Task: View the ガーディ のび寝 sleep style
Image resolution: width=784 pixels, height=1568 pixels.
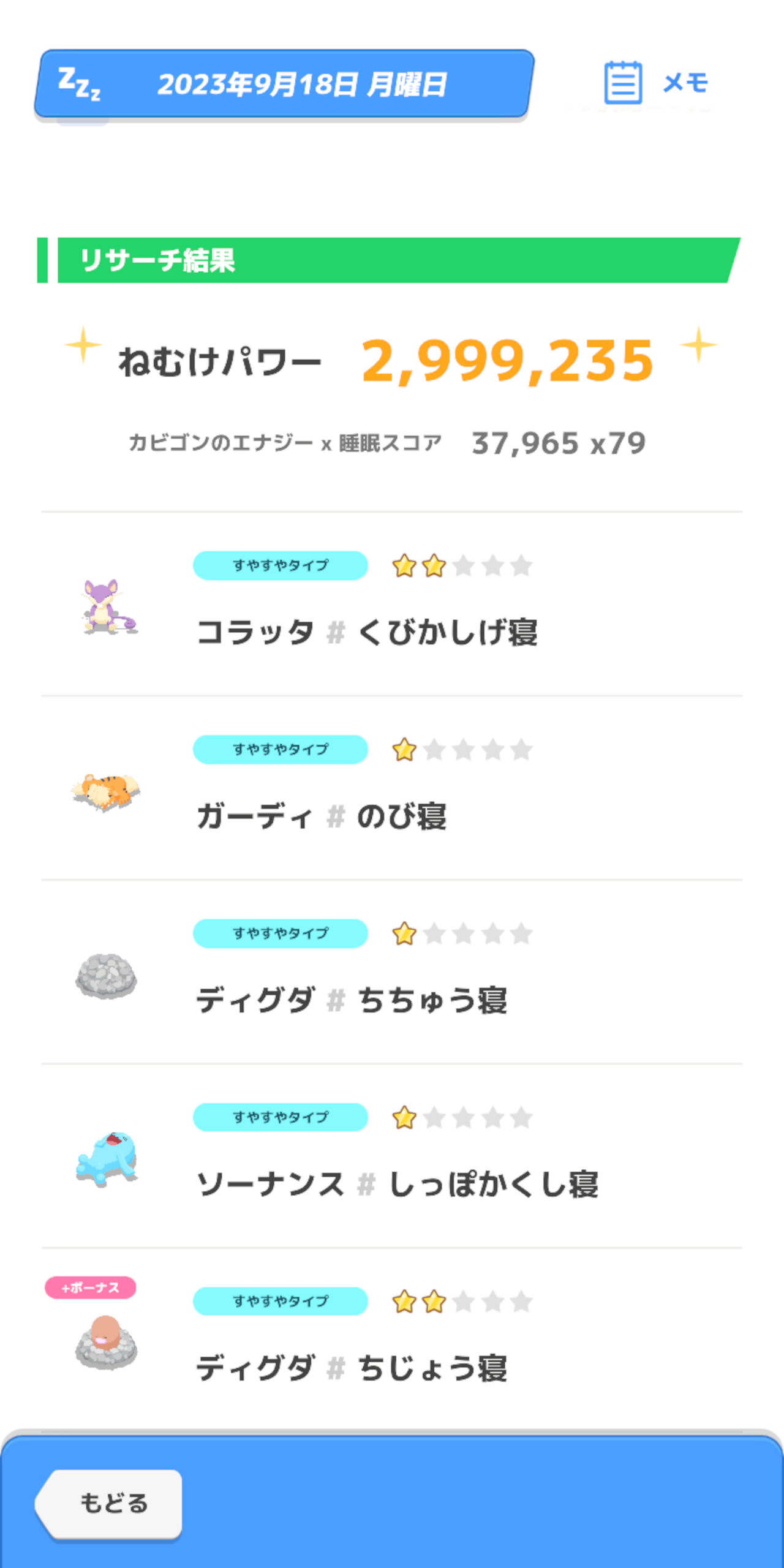Action: [392, 788]
